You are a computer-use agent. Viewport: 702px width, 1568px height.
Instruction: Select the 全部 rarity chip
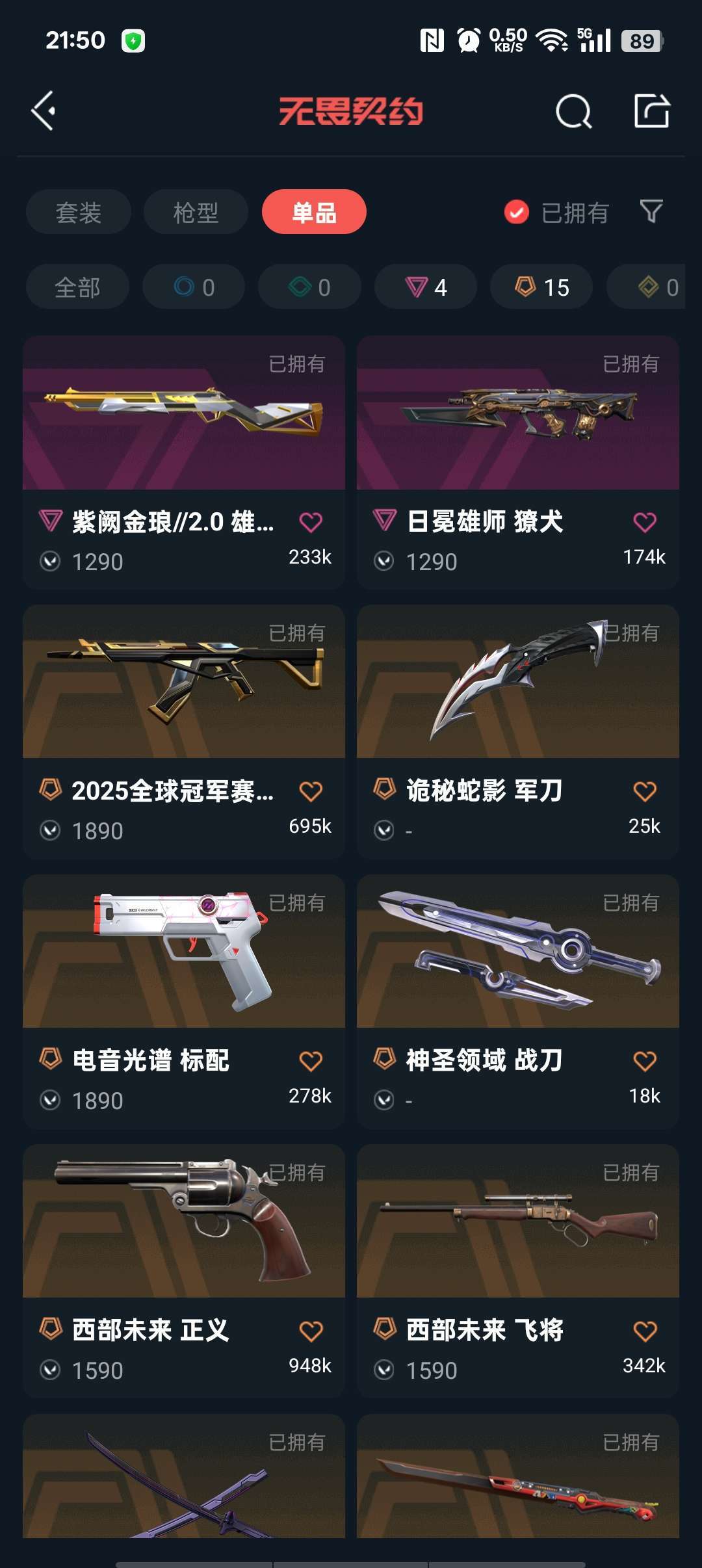pos(77,287)
